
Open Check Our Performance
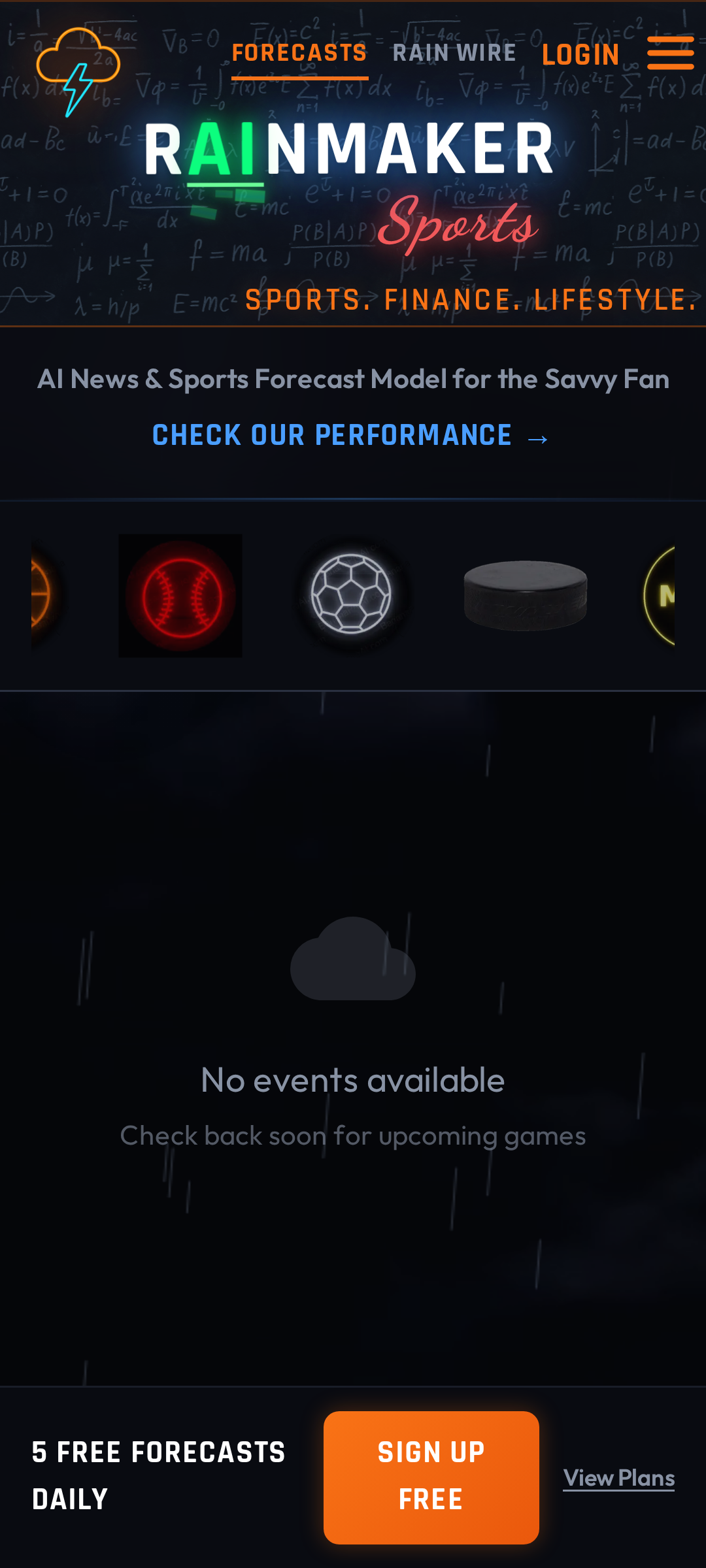350,436
